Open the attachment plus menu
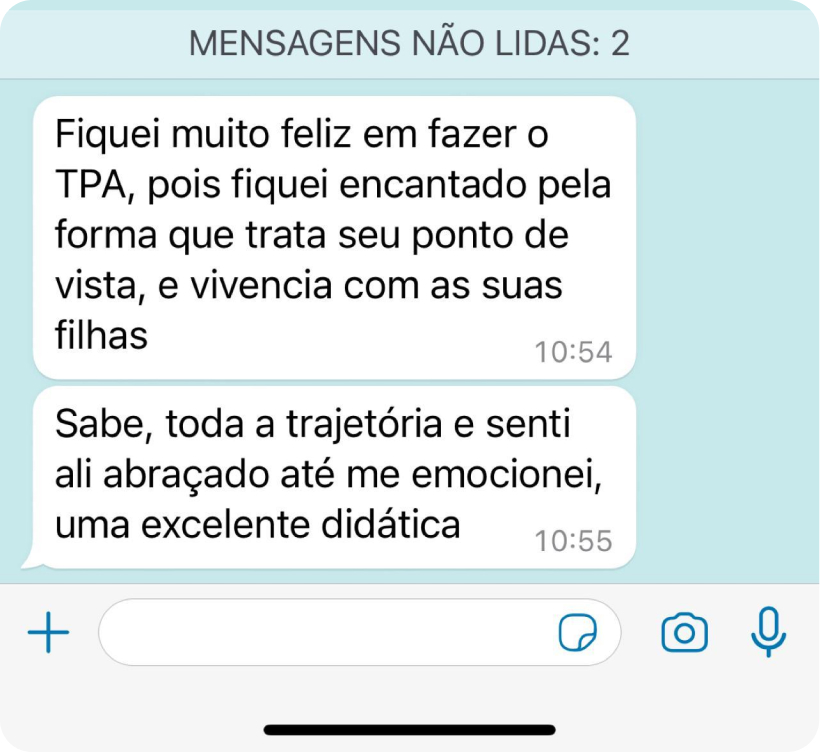This screenshot has height=752, width=820. 48,633
